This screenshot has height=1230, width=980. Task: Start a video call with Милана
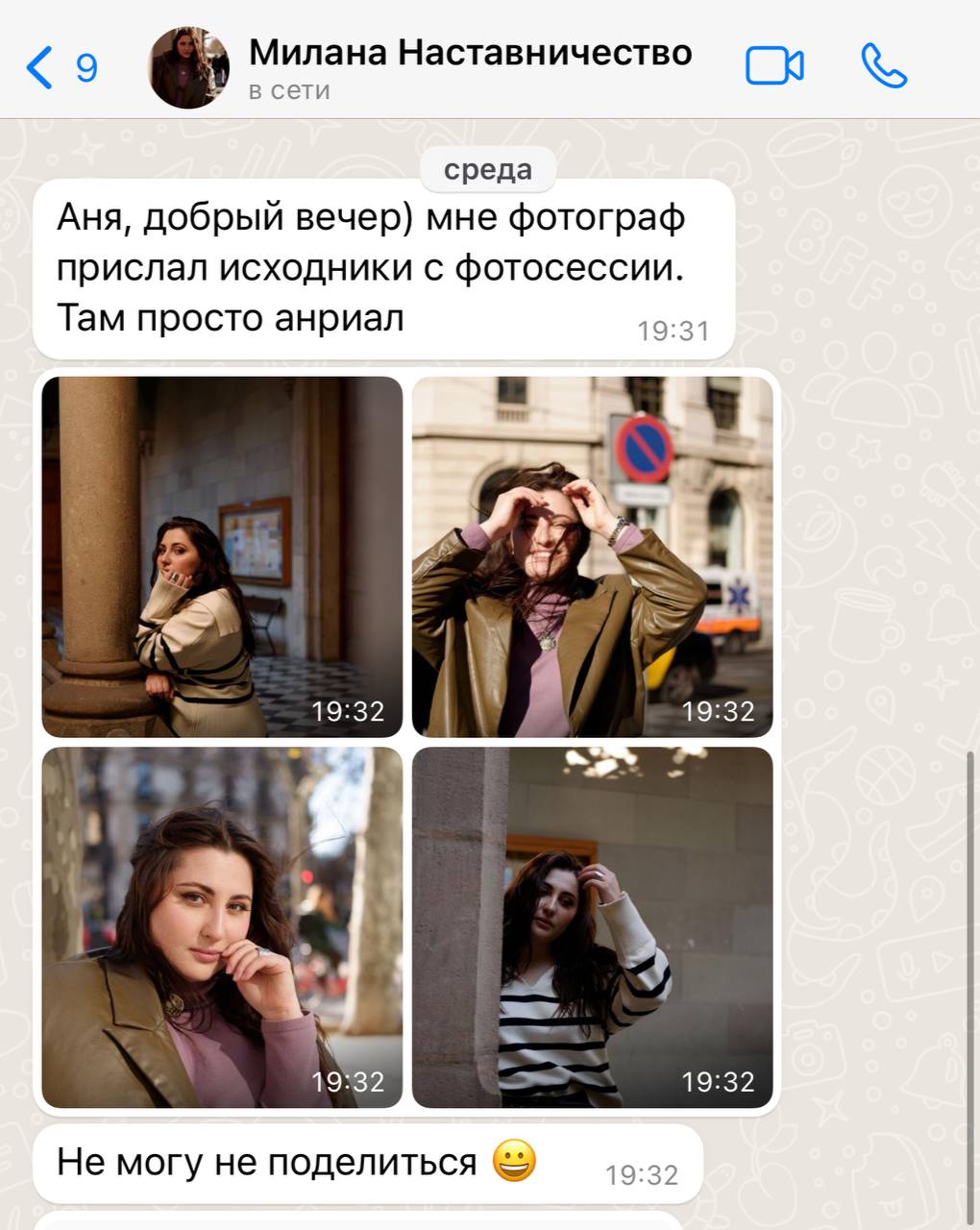coord(774,66)
